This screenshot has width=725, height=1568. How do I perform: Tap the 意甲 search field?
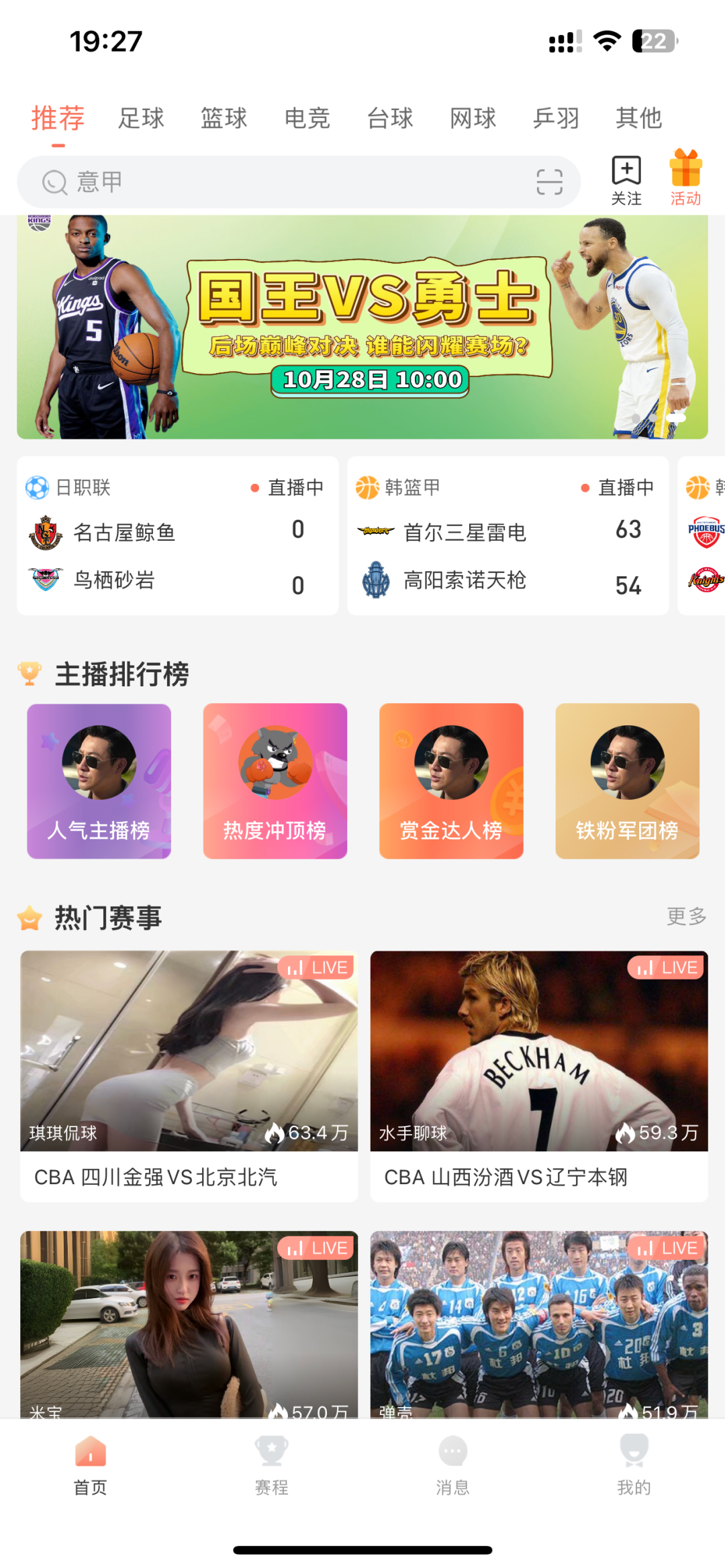pos(282,182)
